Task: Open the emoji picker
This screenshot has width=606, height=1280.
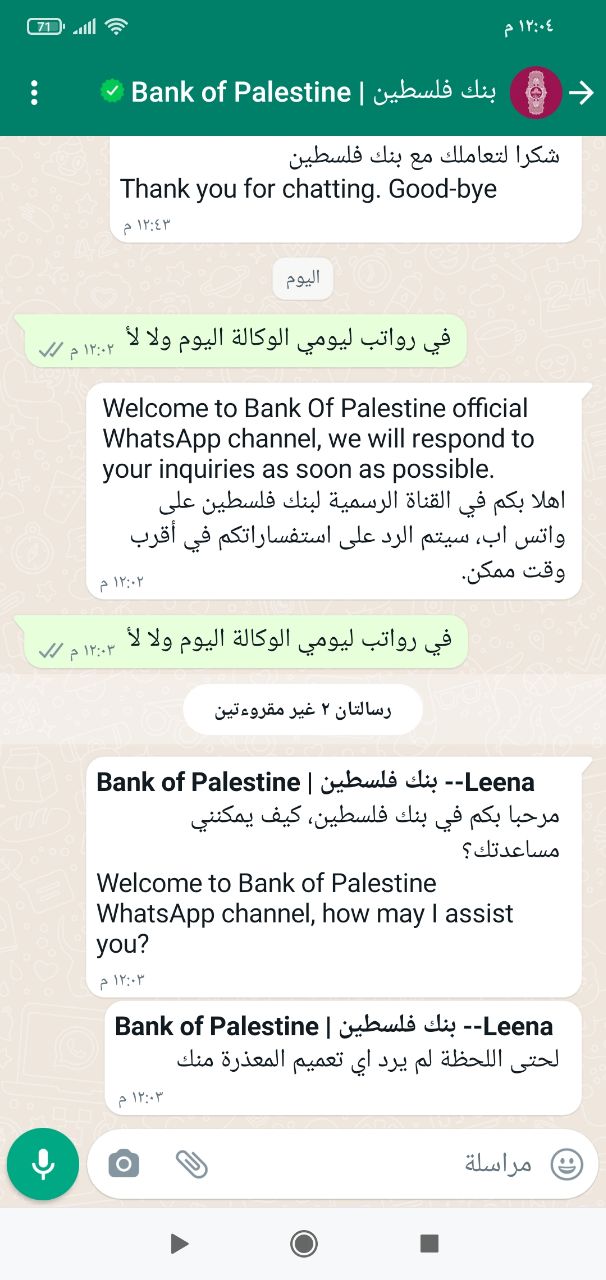Action: (566, 1164)
